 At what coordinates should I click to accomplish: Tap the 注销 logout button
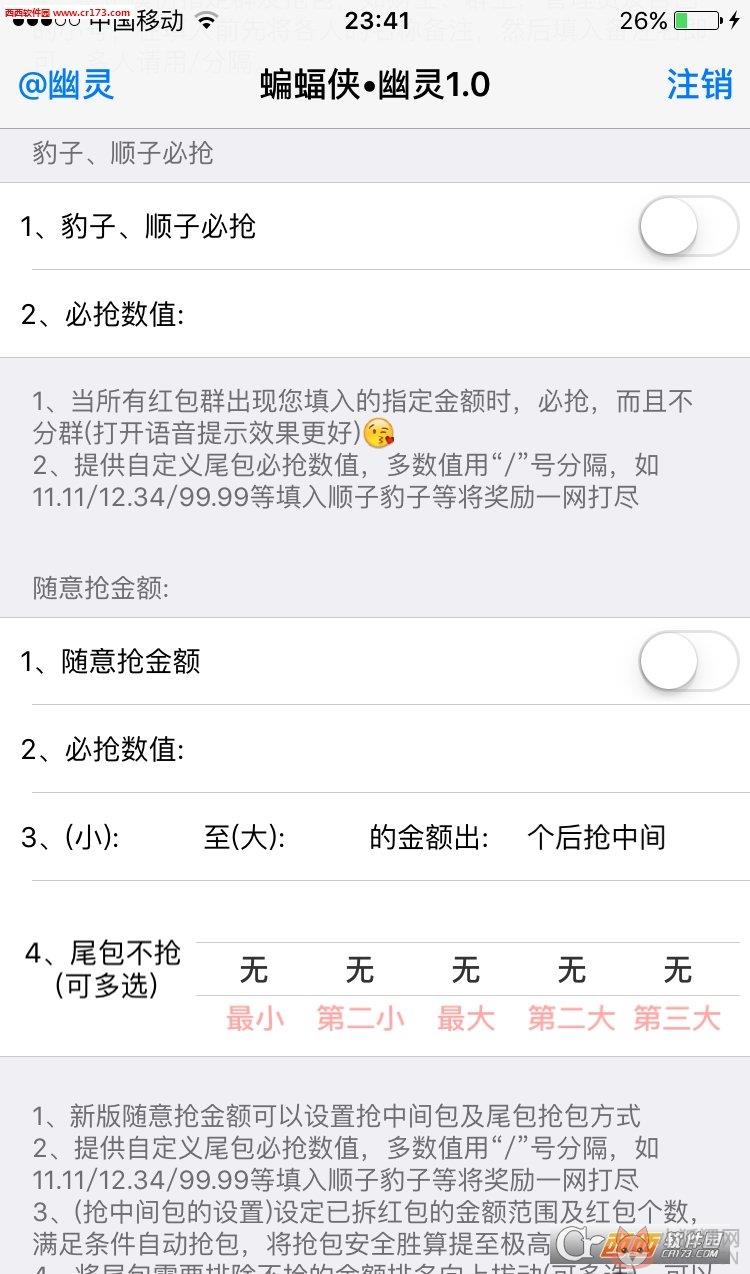(699, 85)
